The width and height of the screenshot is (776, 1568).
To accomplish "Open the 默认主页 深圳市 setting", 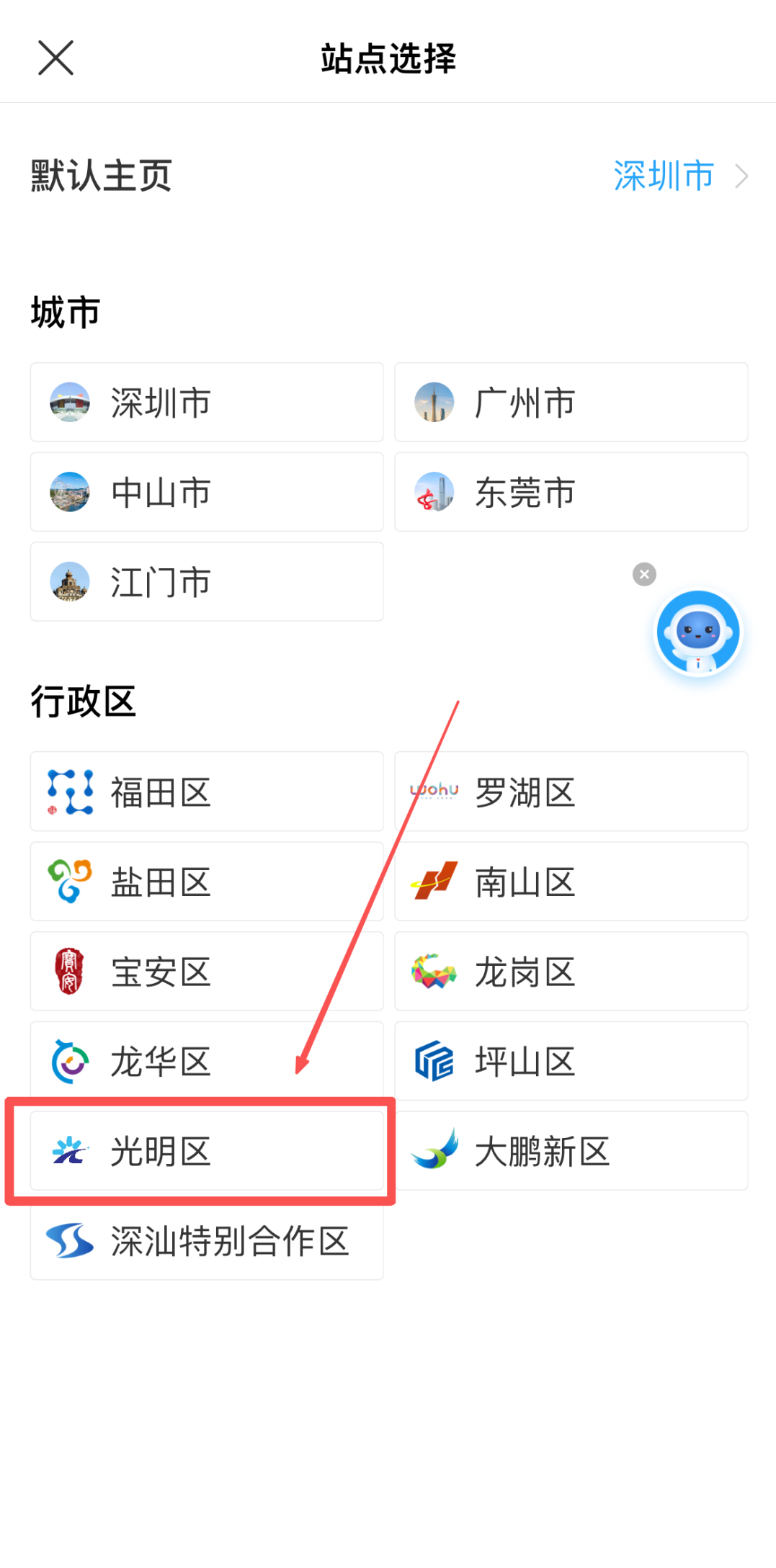I will 677,176.
